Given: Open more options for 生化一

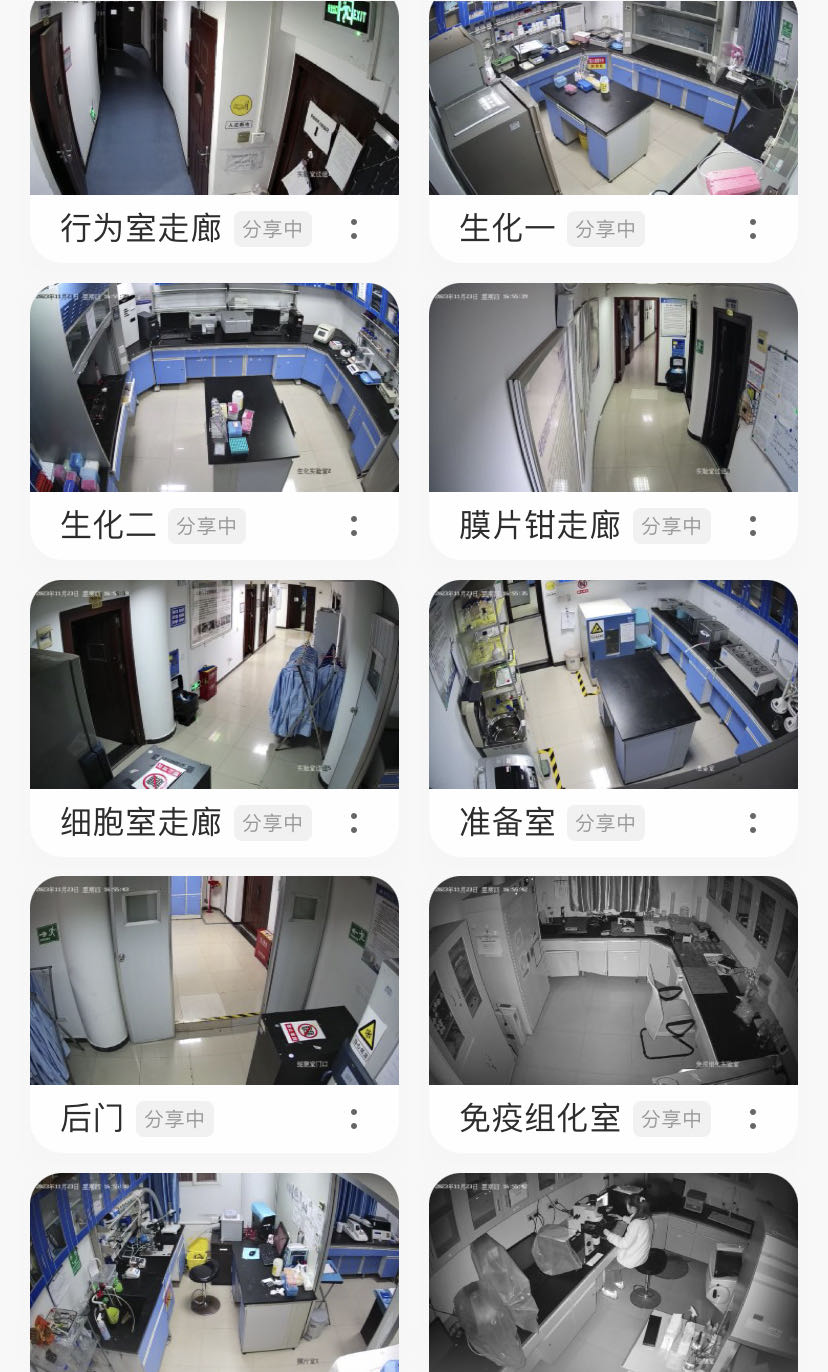Looking at the screenshot, I should tap(753, 229).
